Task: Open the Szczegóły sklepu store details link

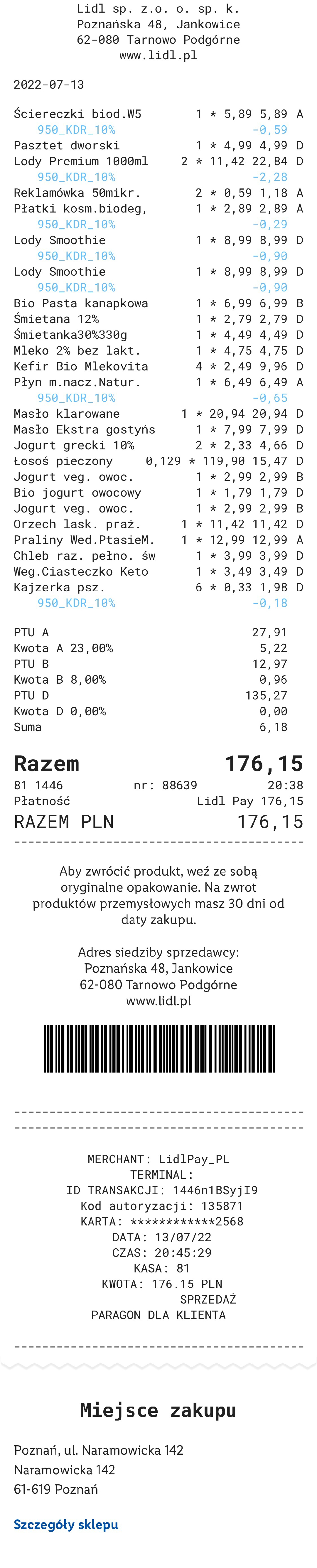Action: tap(66, 1524)
